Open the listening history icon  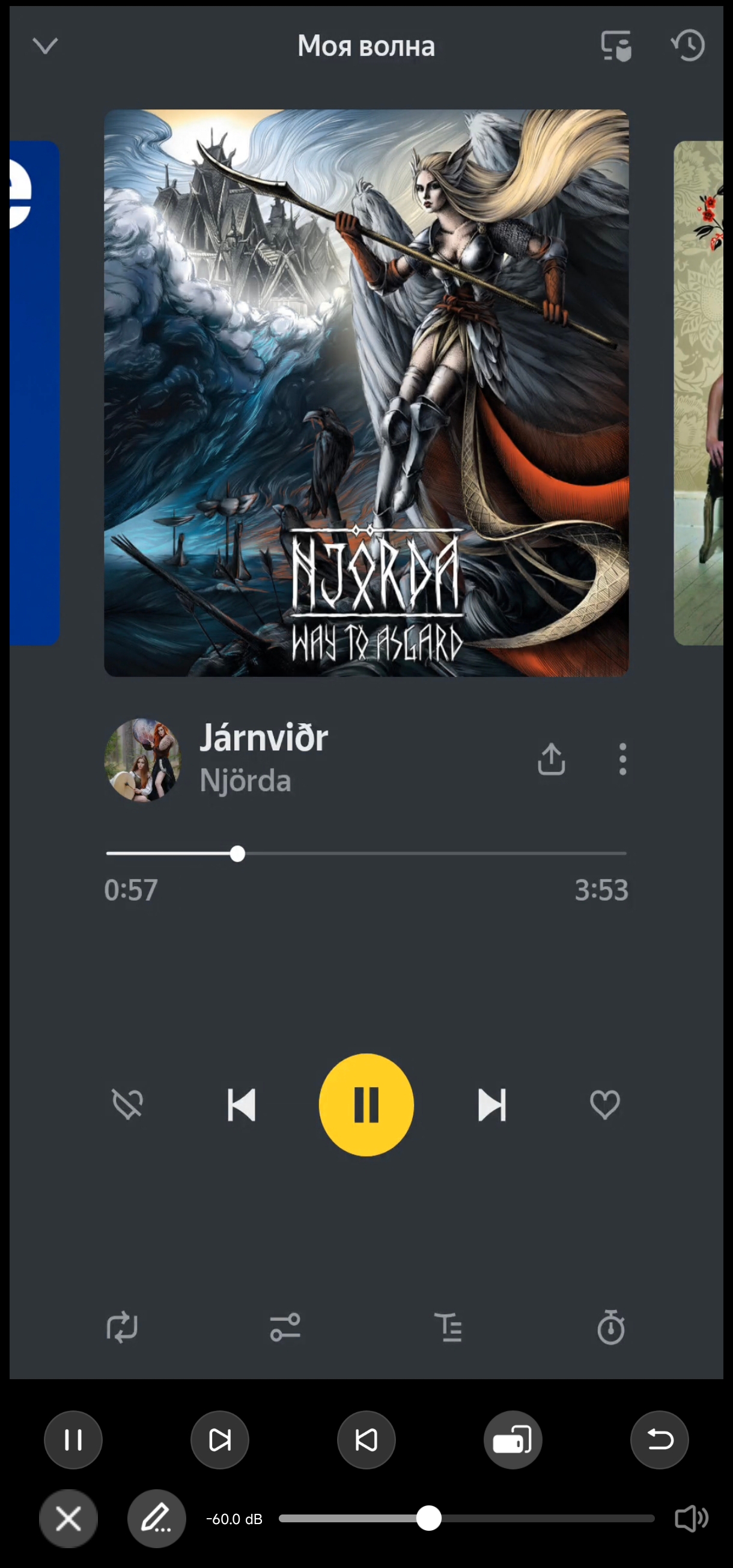pyautogui.click(x=688, y=46)
